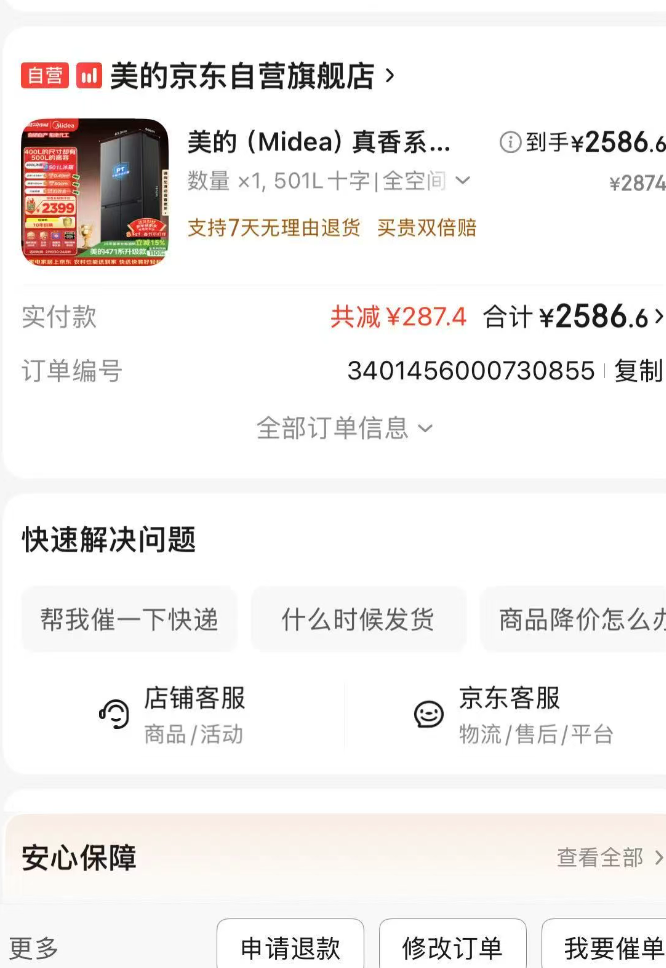Ask 什么时候发货
Viewport: 666px width, 968px height.
coord(358,619)
